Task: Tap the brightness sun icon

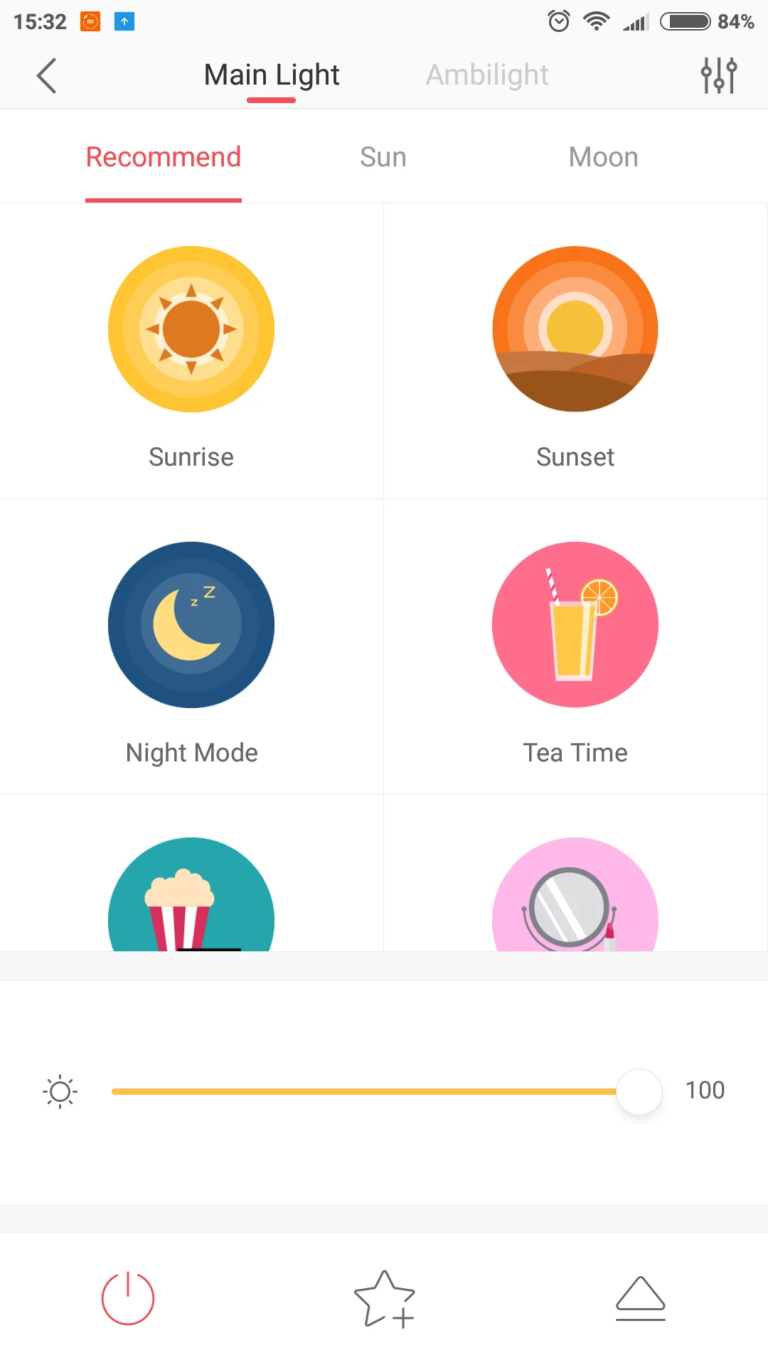Action: 59,1091
